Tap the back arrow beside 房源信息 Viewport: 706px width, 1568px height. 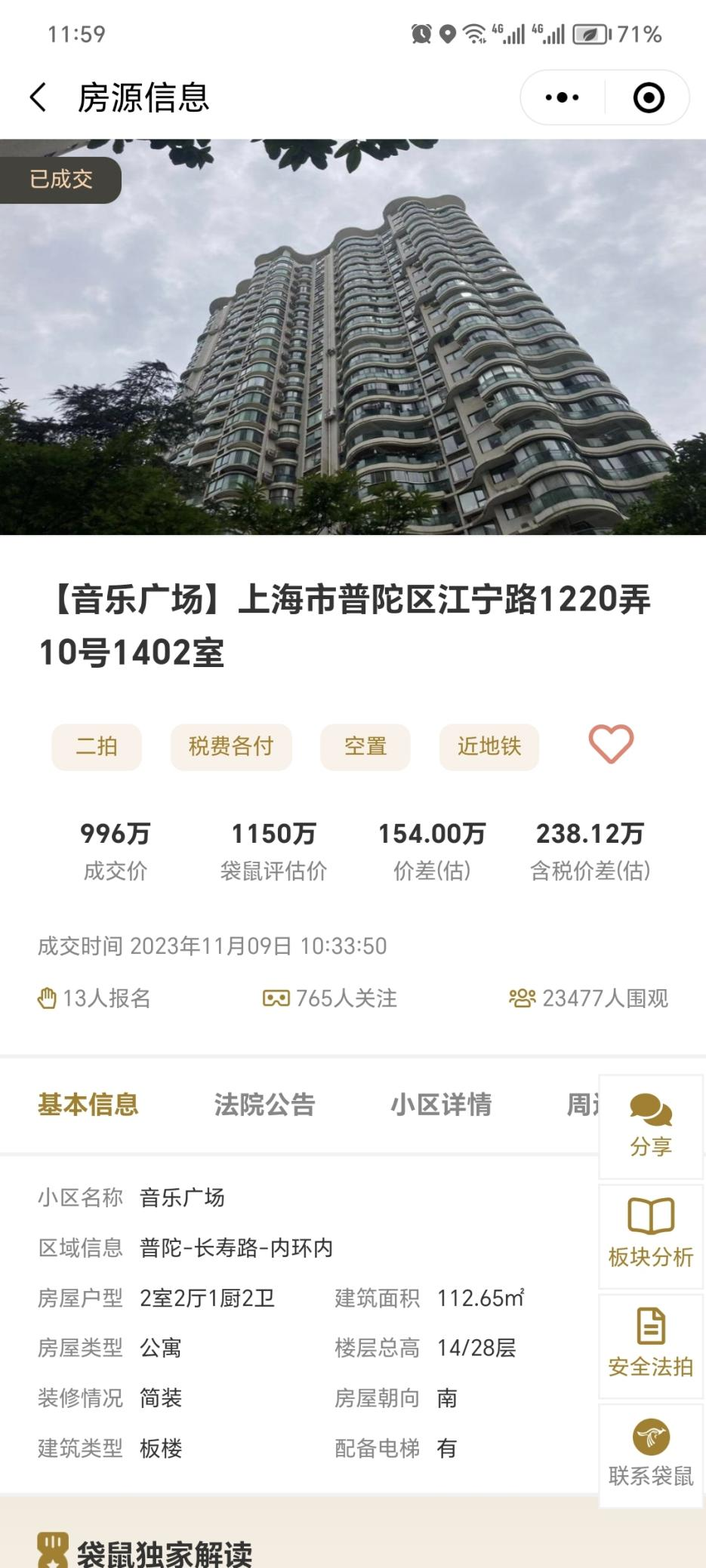click(x=35, y=98)
